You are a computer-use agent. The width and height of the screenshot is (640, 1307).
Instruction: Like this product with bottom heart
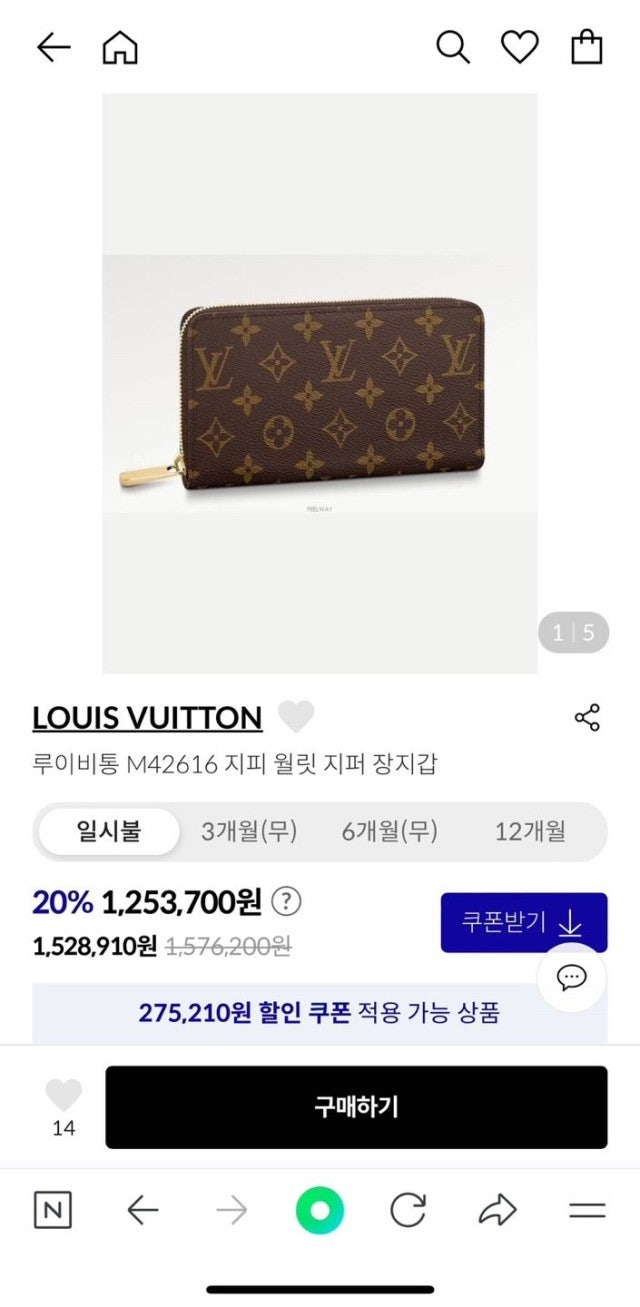[x=64, y=1097]
